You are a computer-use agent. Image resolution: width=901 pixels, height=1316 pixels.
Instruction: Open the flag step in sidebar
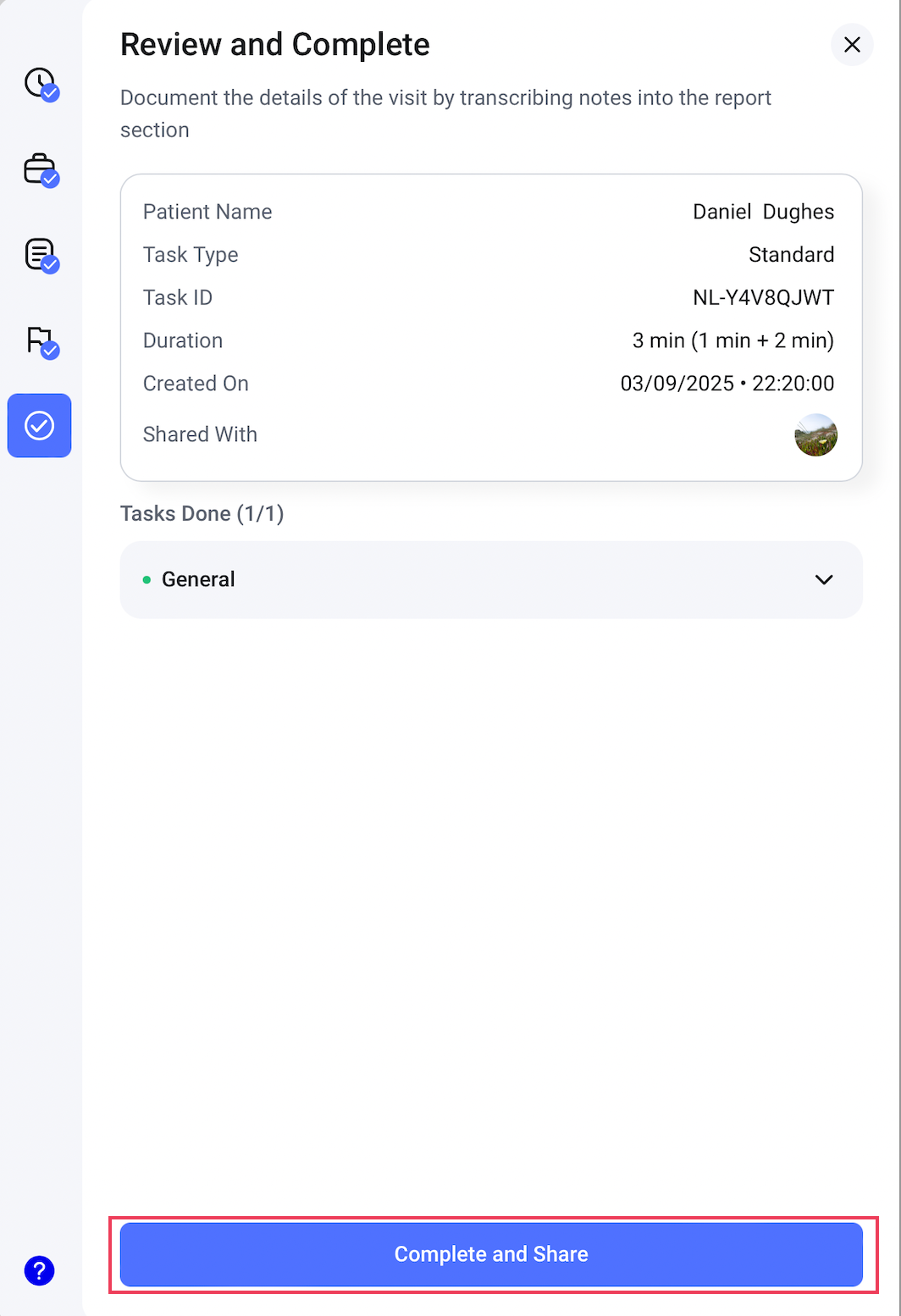40,340
